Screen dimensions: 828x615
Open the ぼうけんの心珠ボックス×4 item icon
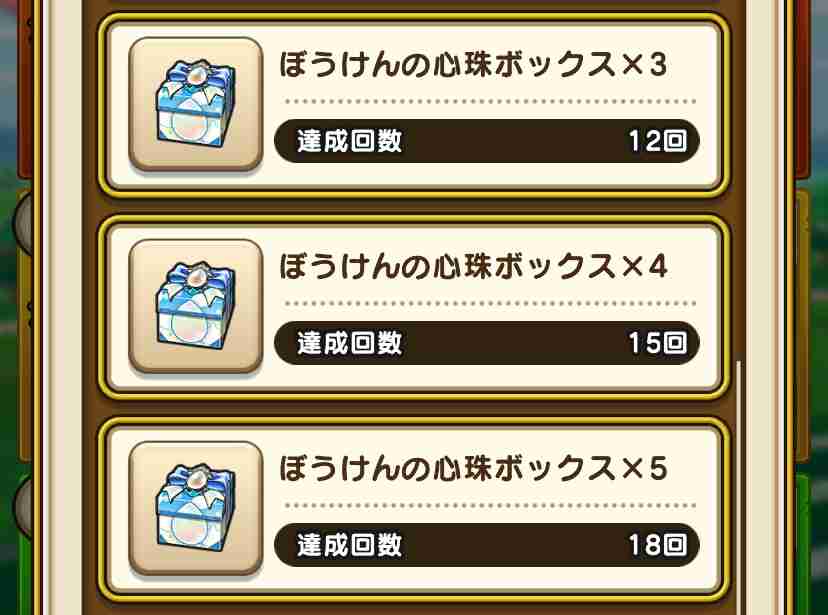point(195,306)
